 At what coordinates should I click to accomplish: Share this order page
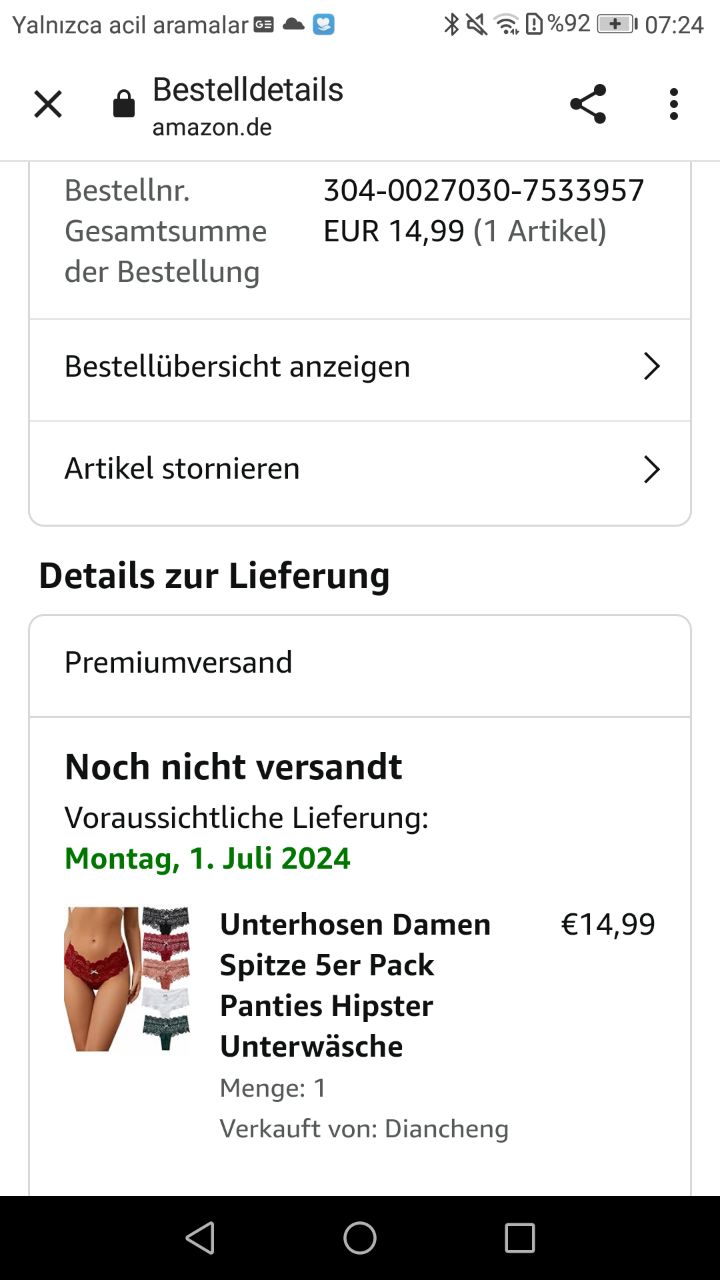(588, 104)
